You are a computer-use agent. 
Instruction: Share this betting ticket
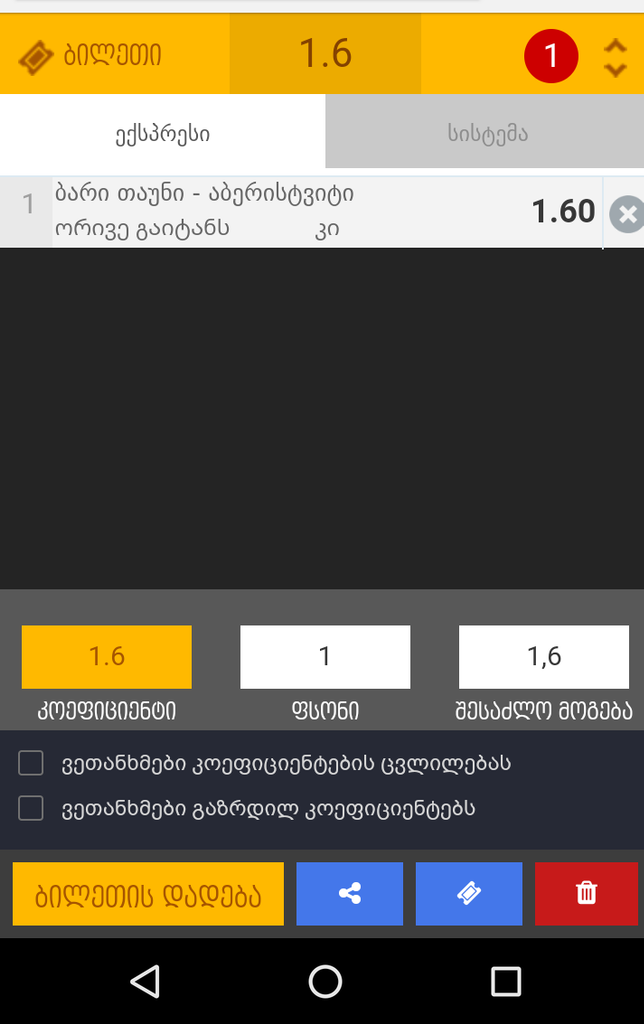coord(349,894)
